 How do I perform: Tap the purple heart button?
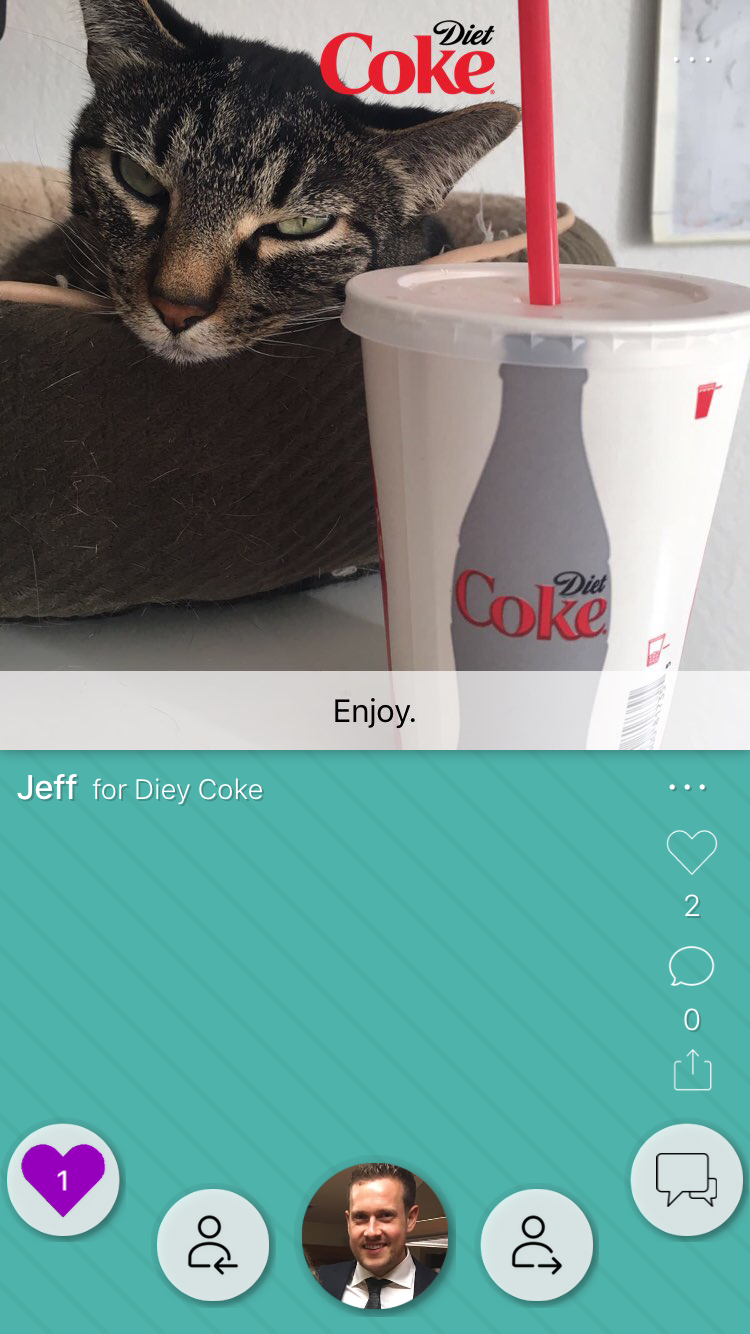63,1180
